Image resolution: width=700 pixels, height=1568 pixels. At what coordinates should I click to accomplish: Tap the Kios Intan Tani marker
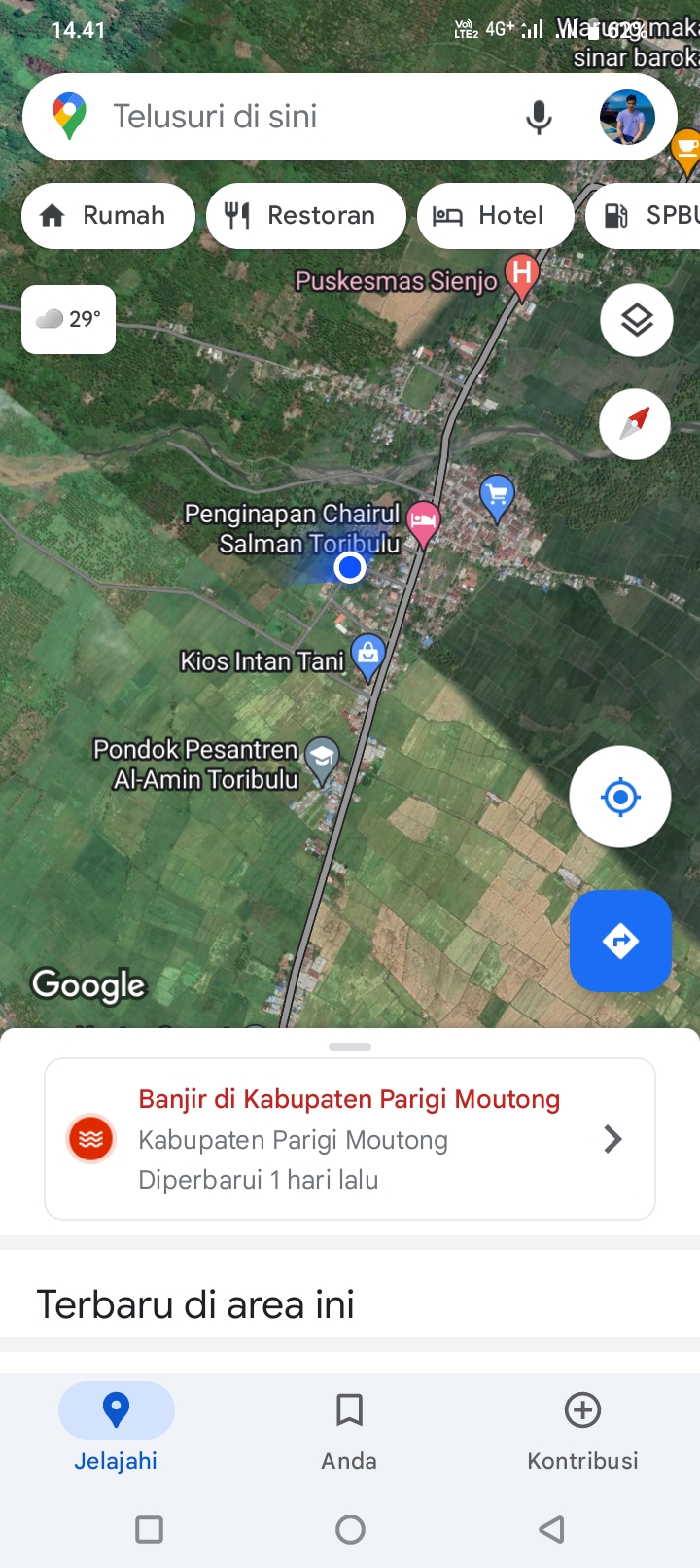point(368,657)
